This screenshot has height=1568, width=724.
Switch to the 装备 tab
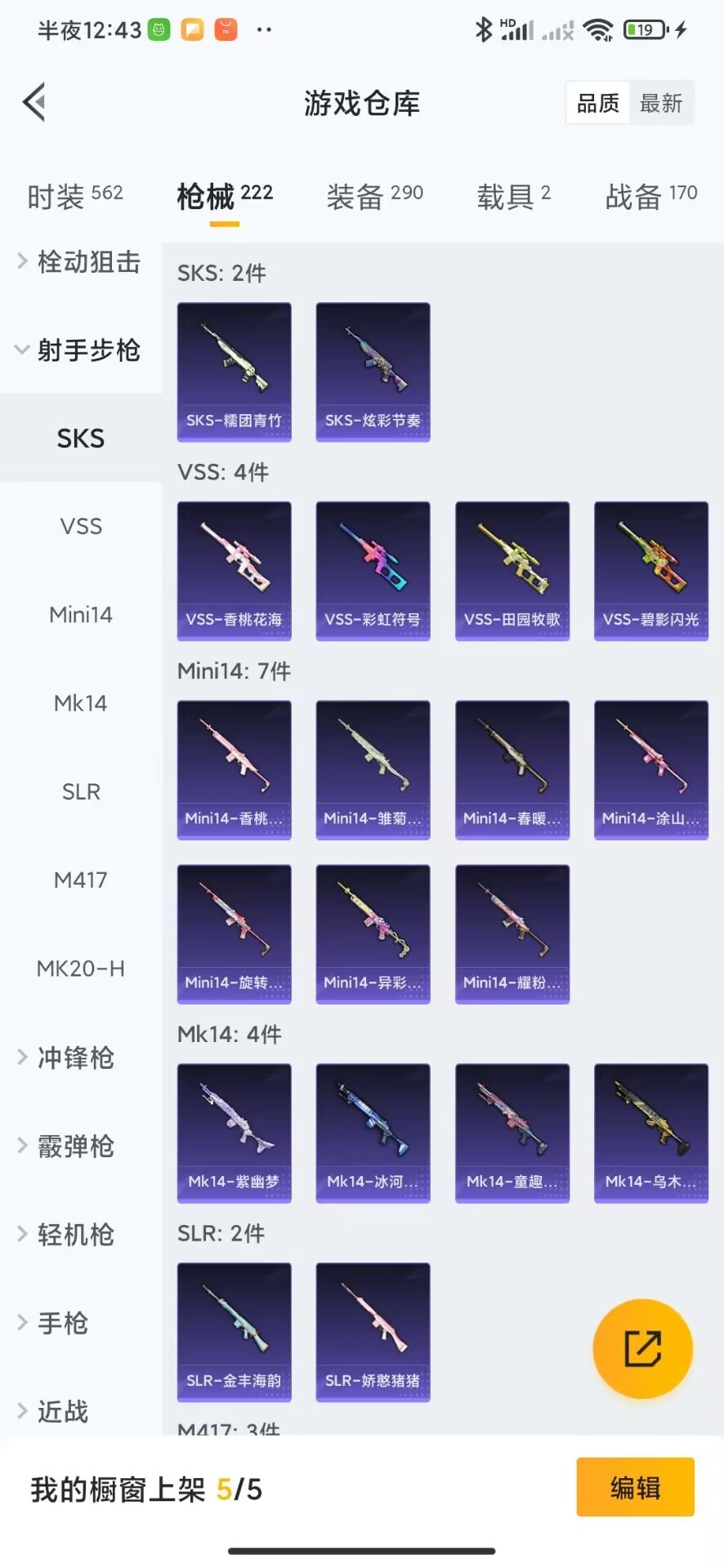pos(375,196)
